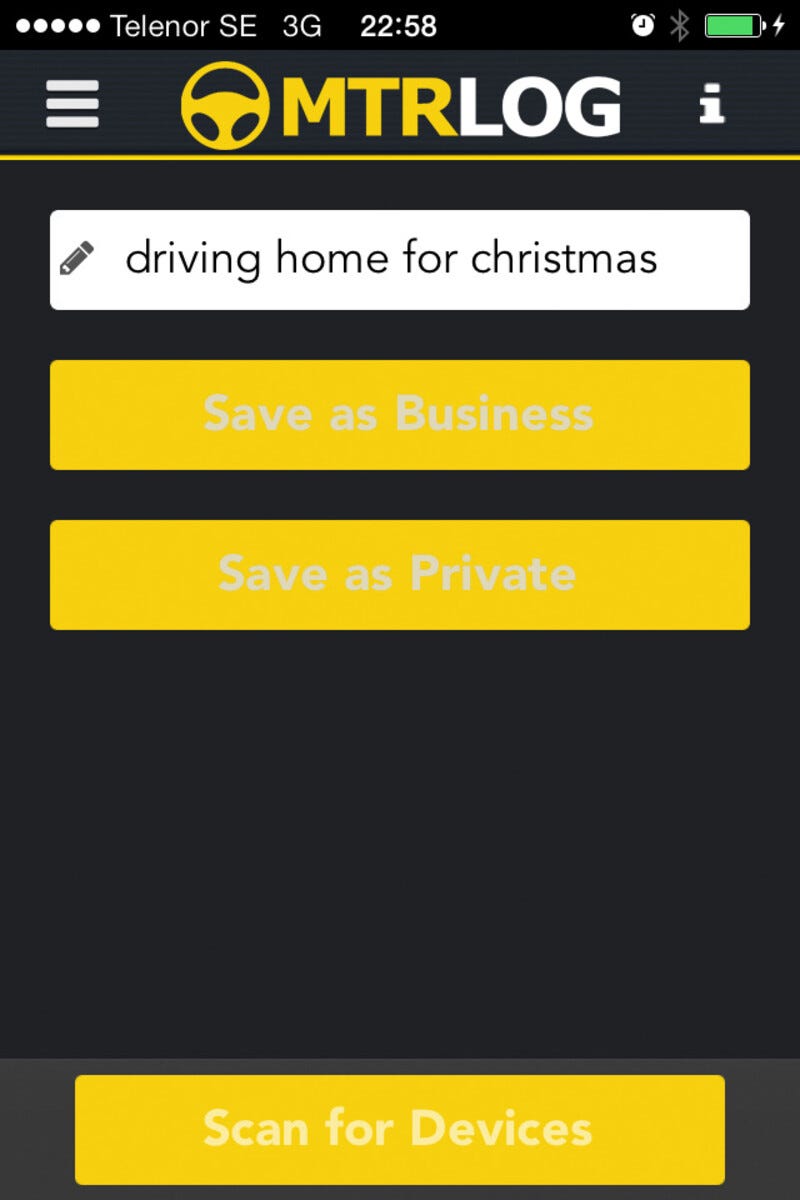Open the info icon

pos(711,104)
